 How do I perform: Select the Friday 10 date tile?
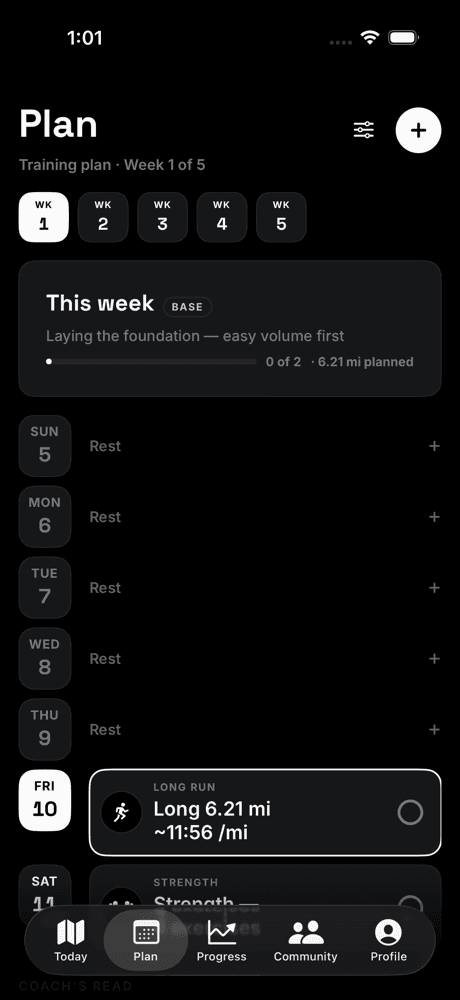pos(45,800)
